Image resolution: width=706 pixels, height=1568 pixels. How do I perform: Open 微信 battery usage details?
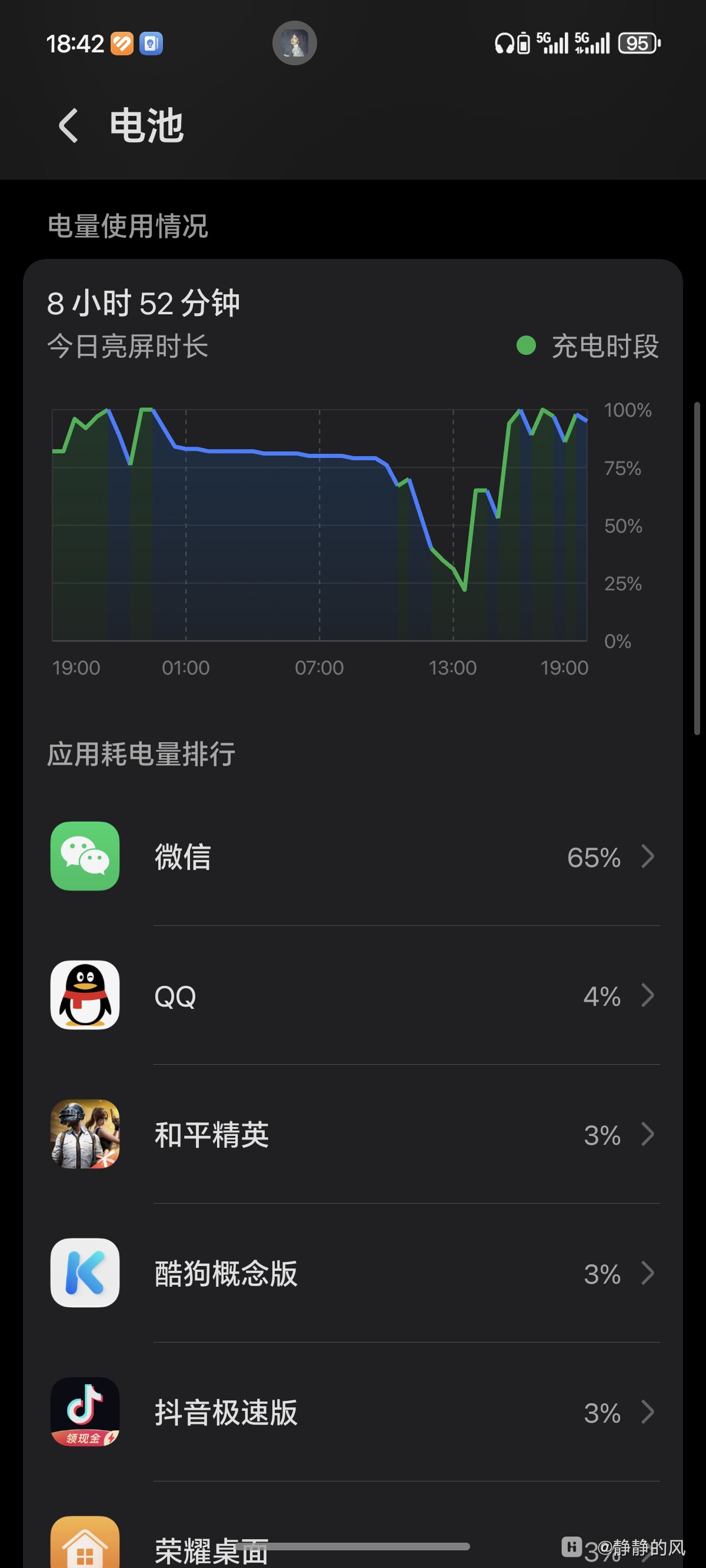click(x=353, y=856)
